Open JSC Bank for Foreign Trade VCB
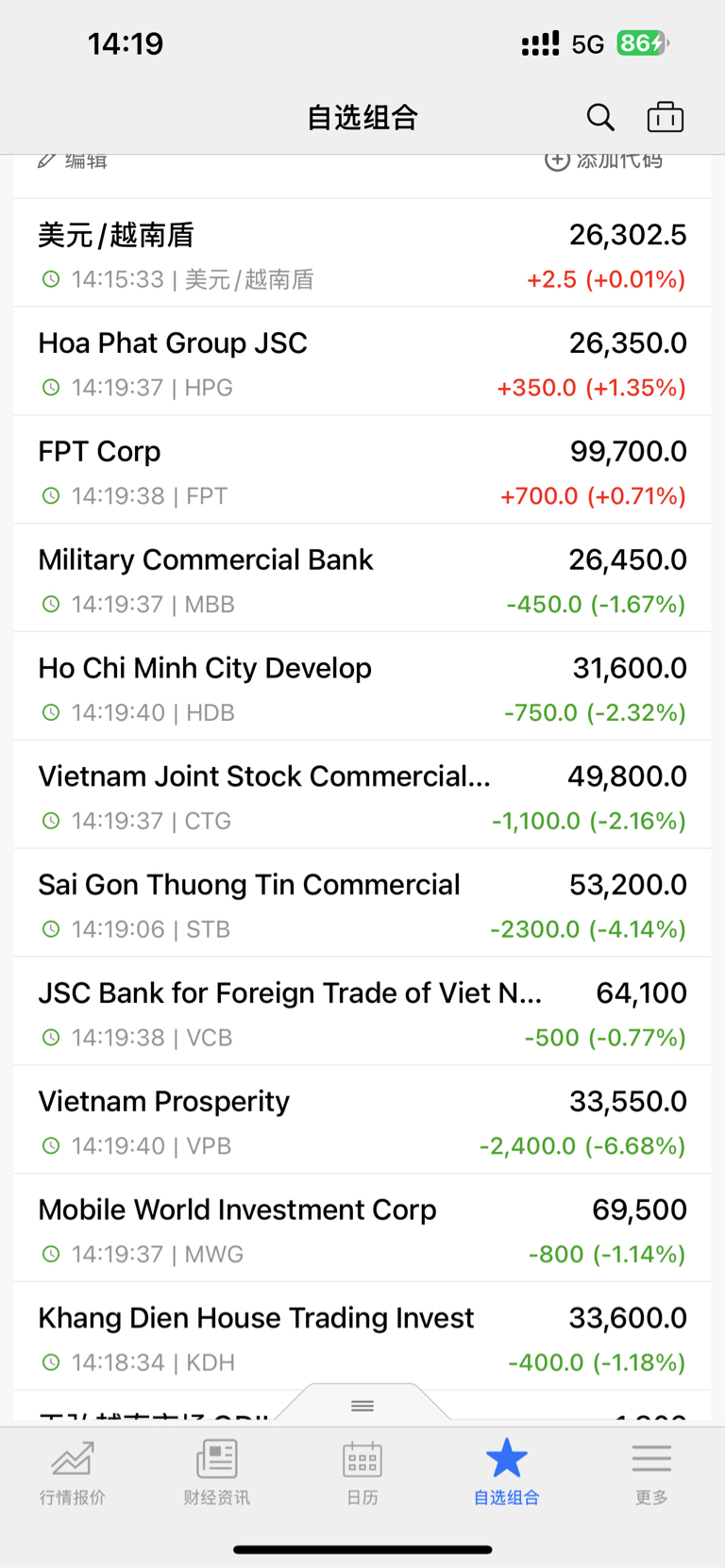This screenshot has width=725, height=1568. click(x=362, y=1011)
